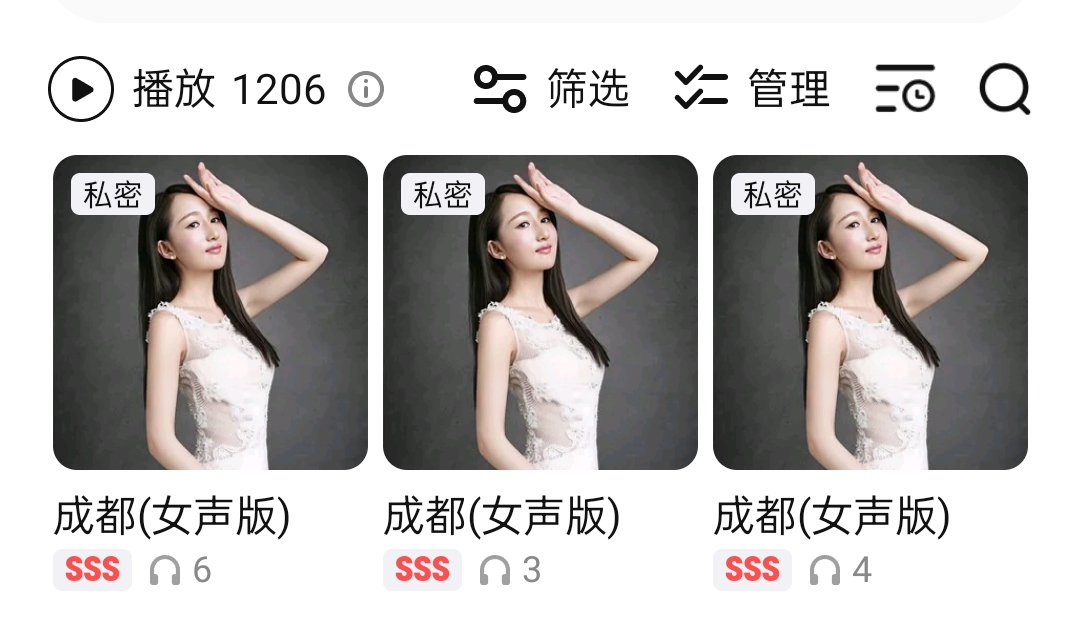Viewport: 1080px width, 628px height.
Task: Open 成都(女声版) with 3 listens
Action: pyautogui.click(x=540, y=312)
